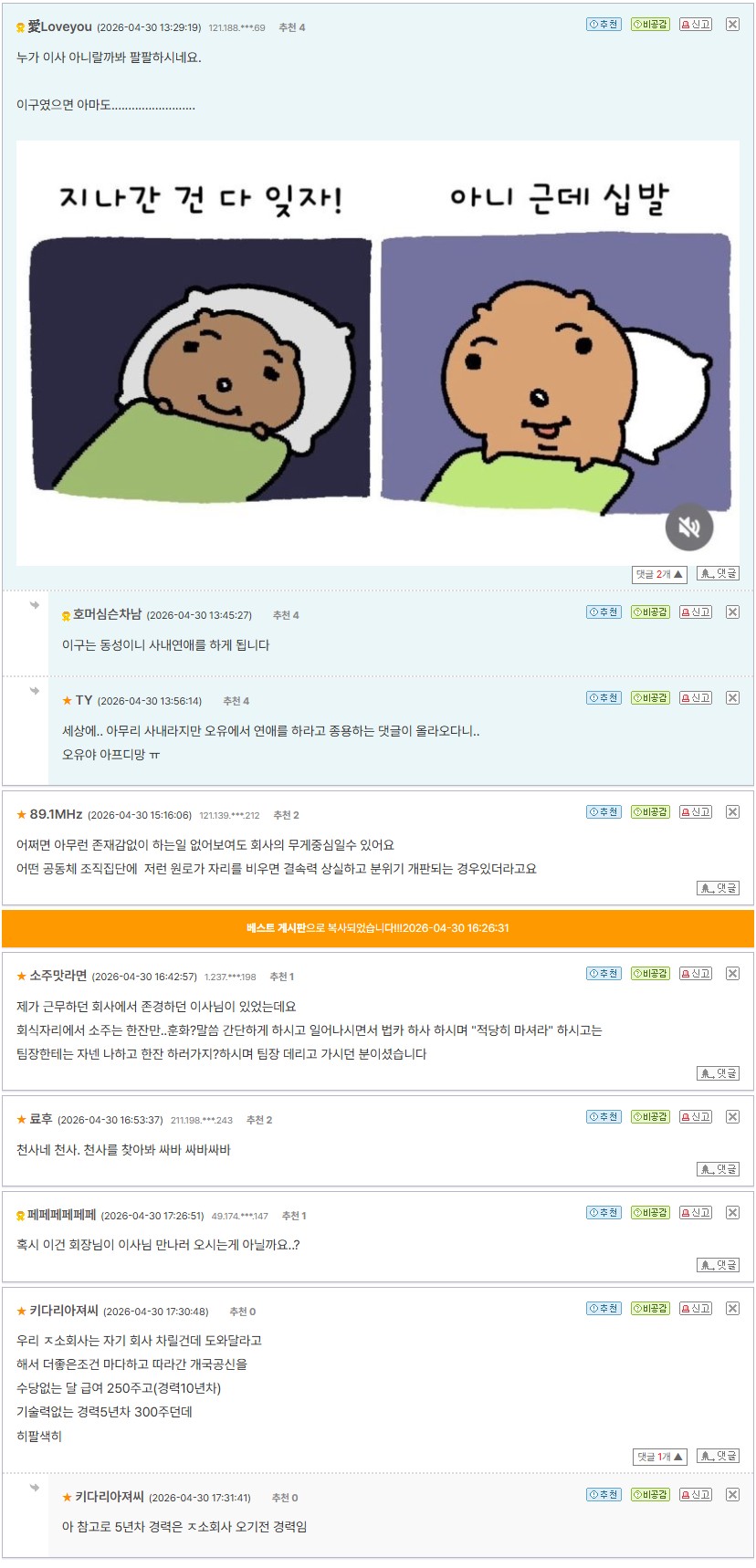Image resolution: width=756 pixels, height=1568 pixels.
Task: Mark 료후's comment as disagree
Action: 650,1117
